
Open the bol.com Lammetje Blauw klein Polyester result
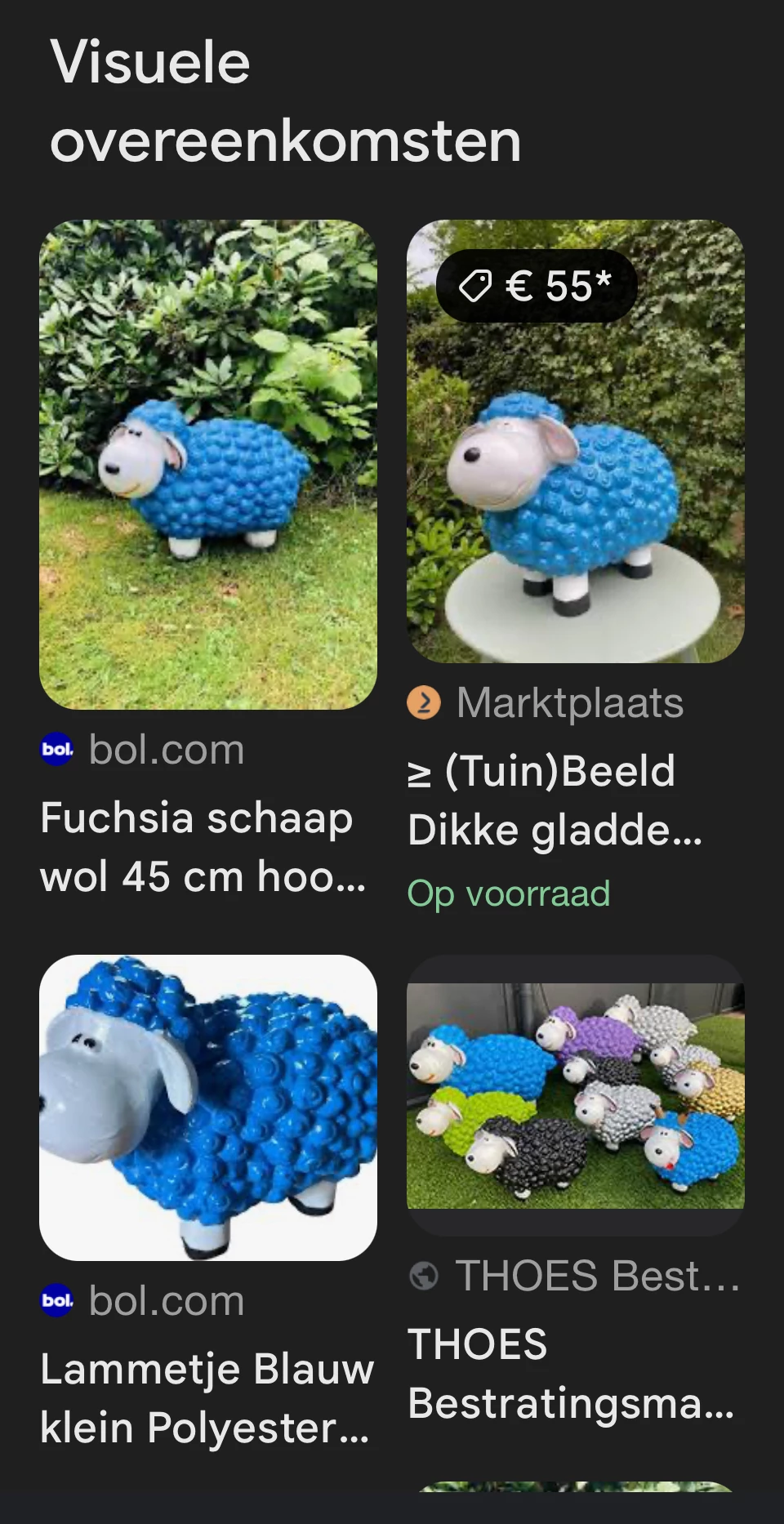[x=207, y=1107]
